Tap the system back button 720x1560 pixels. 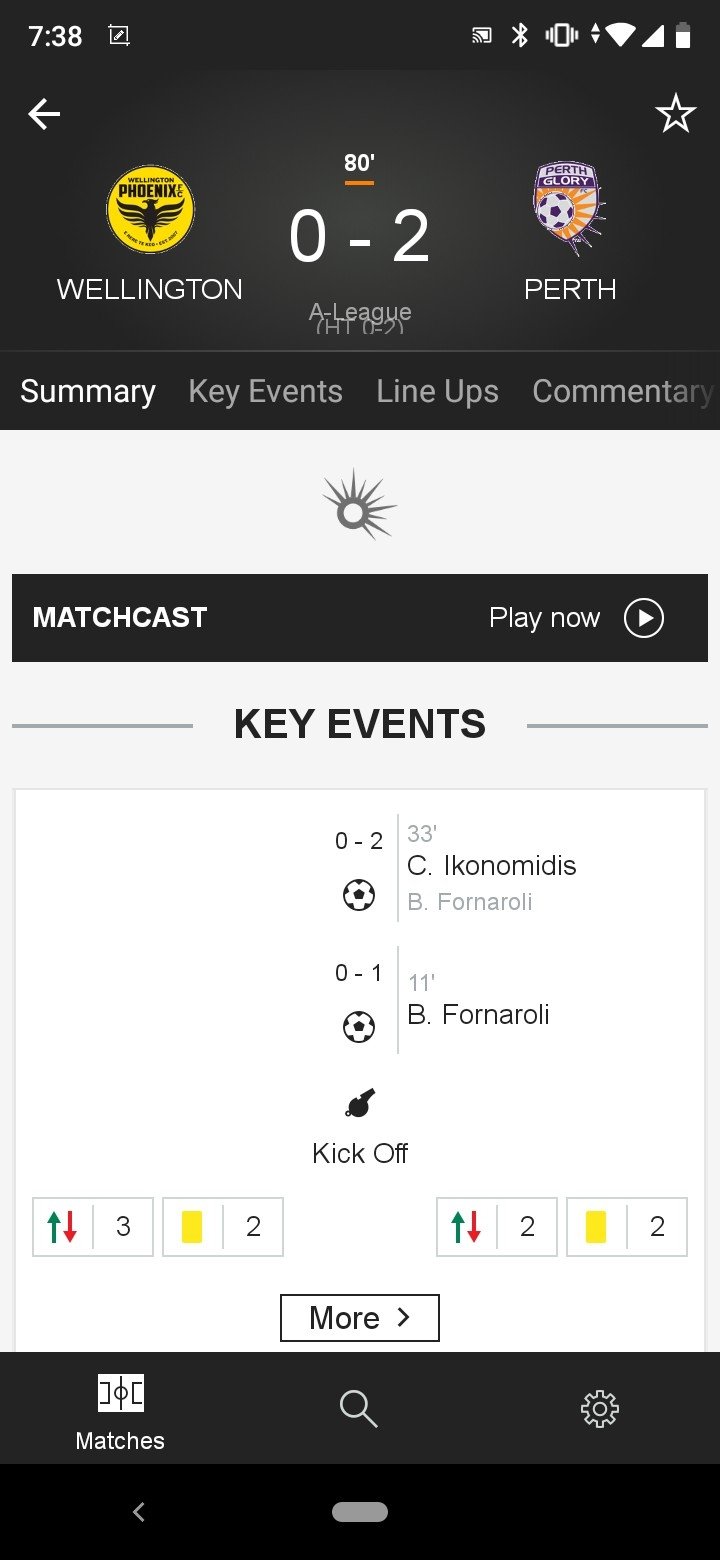coord(139,1512)
